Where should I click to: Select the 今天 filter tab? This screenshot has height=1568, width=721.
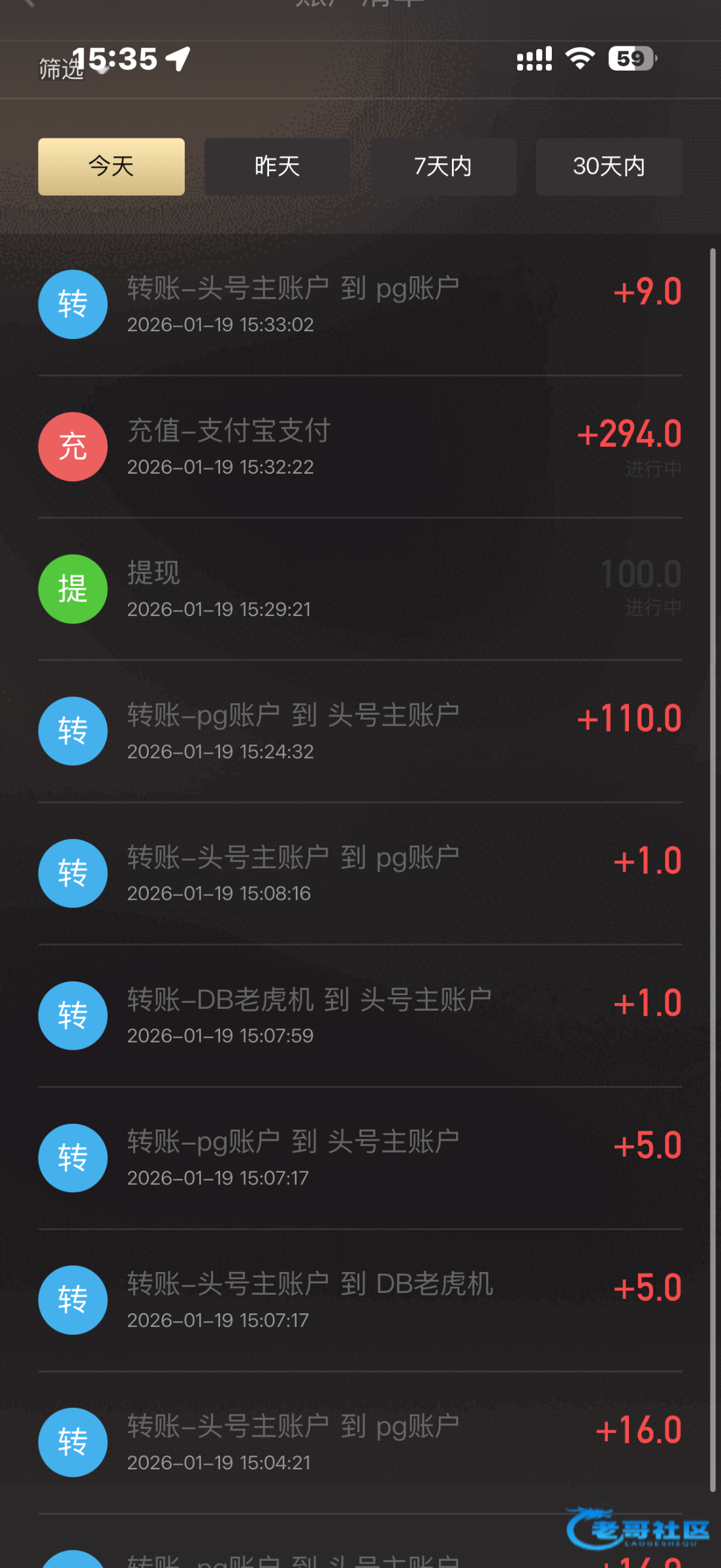[111, 167]
